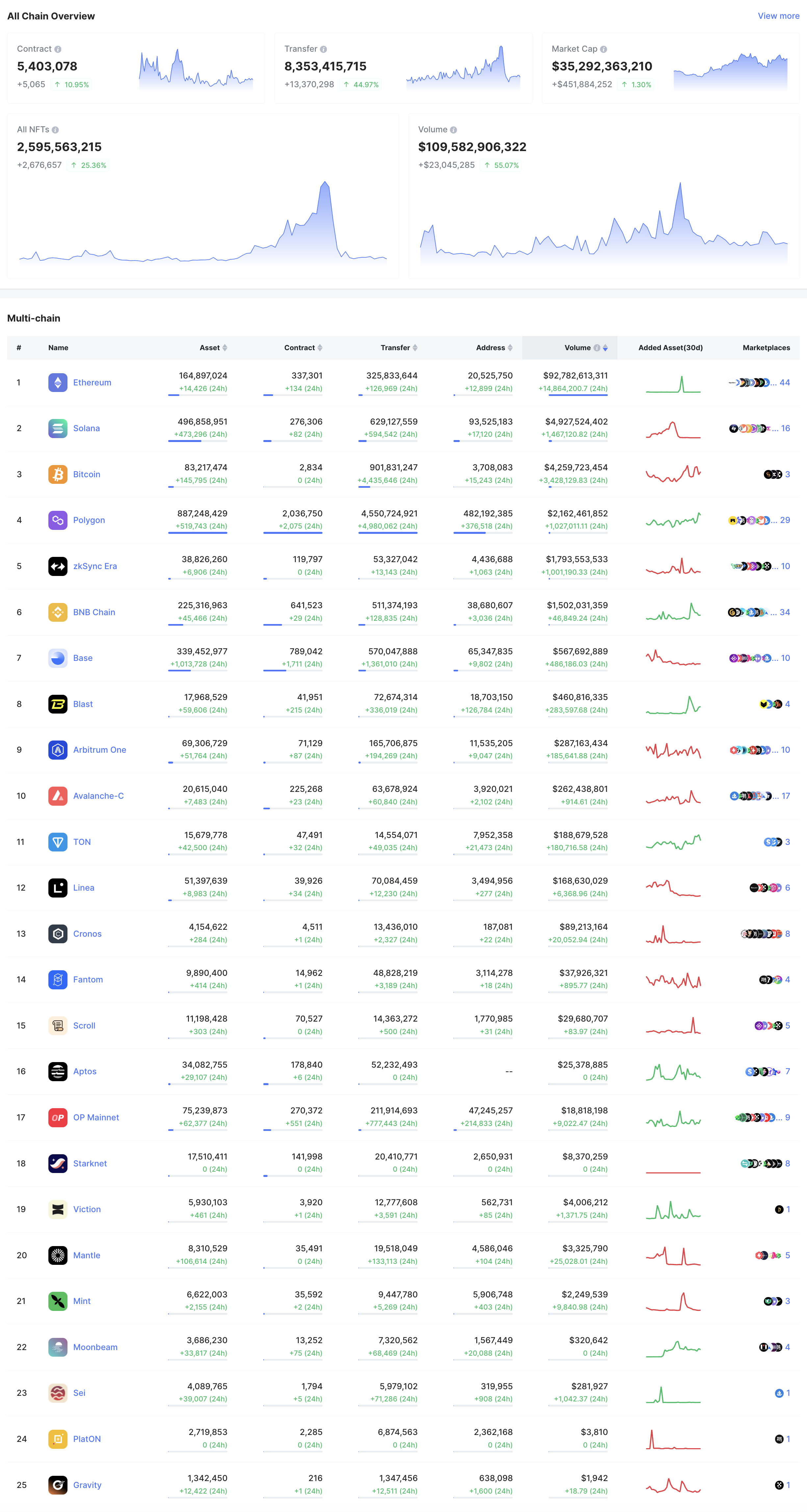
Task: Show info tooltip for All NFTs
Action: (55, 130)
